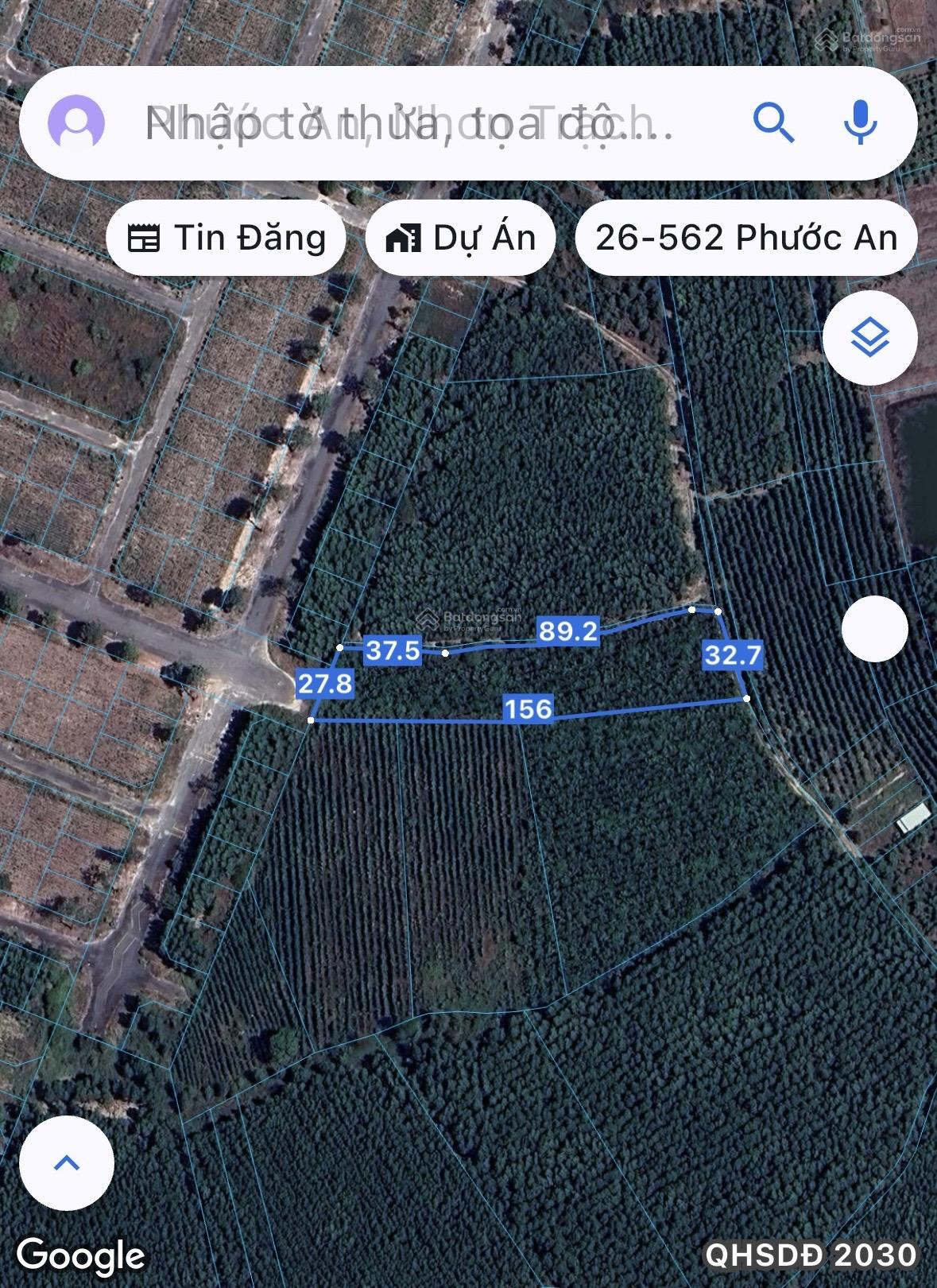Click the Dự Án house icon

[x=404, y=237]
